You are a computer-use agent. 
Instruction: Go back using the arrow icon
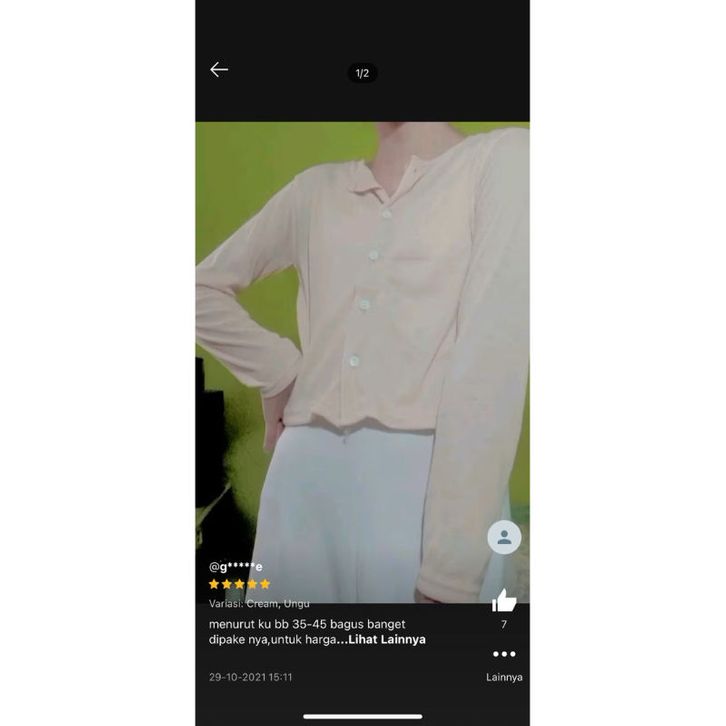click(x=219, y=70)
